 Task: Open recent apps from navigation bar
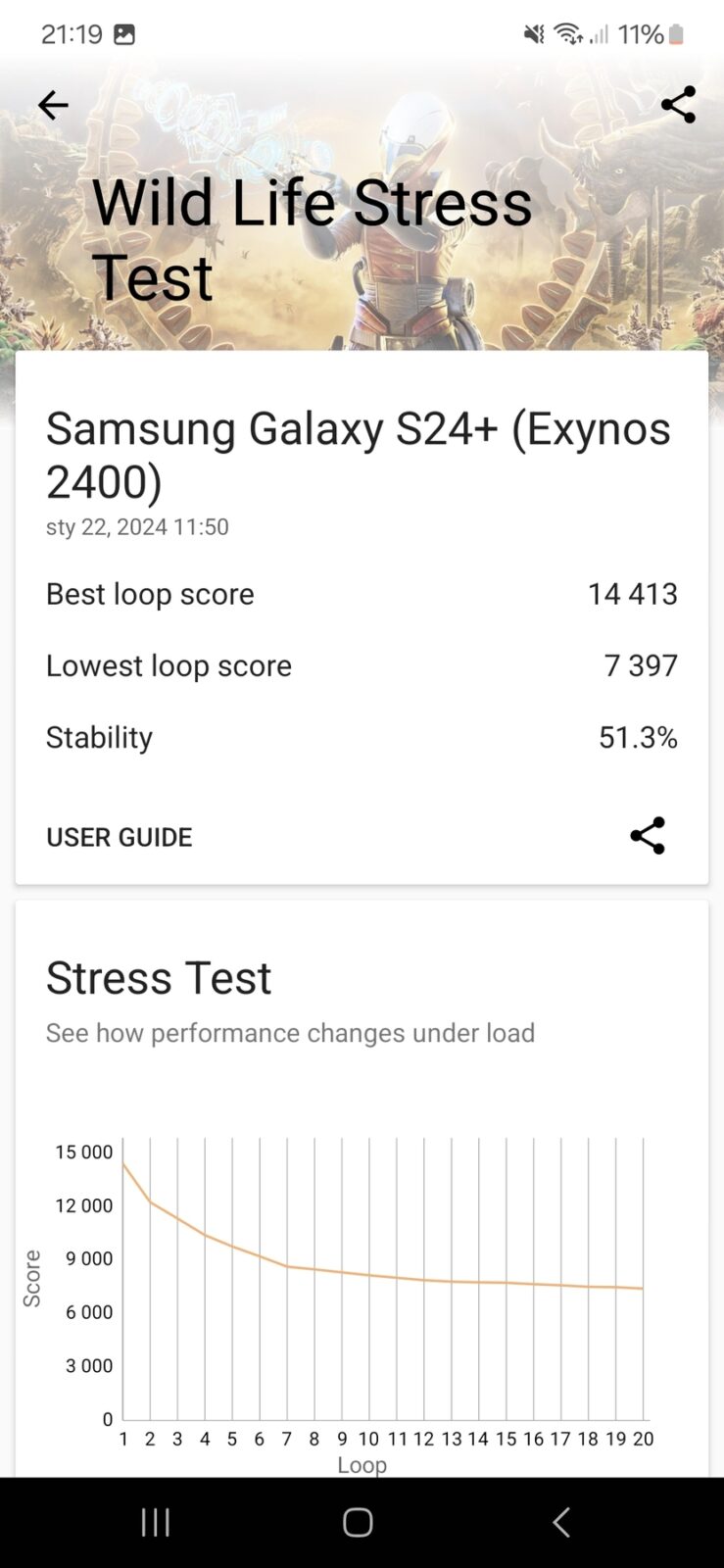(155, 1522)
